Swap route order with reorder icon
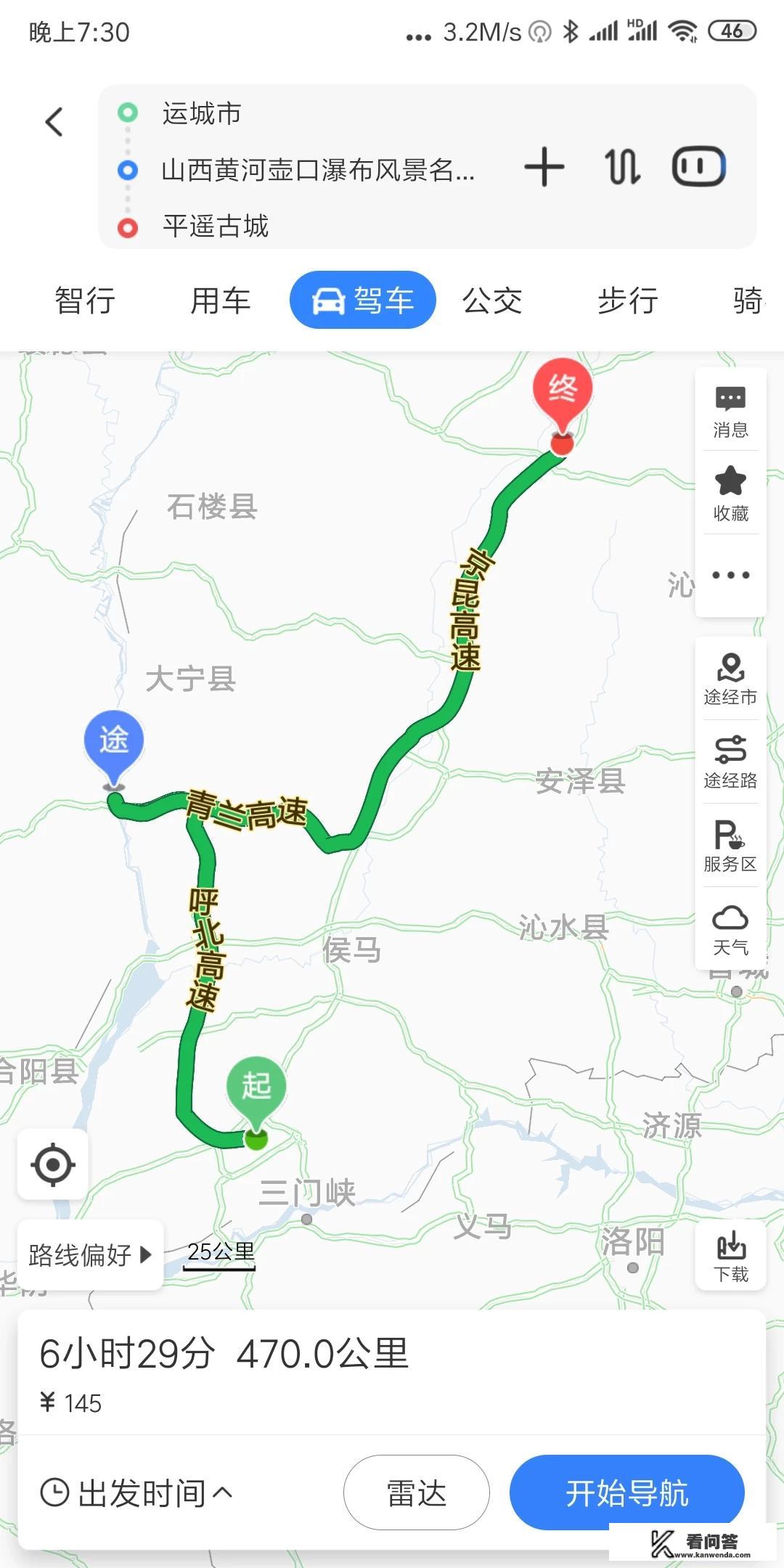 coord(623,166)
